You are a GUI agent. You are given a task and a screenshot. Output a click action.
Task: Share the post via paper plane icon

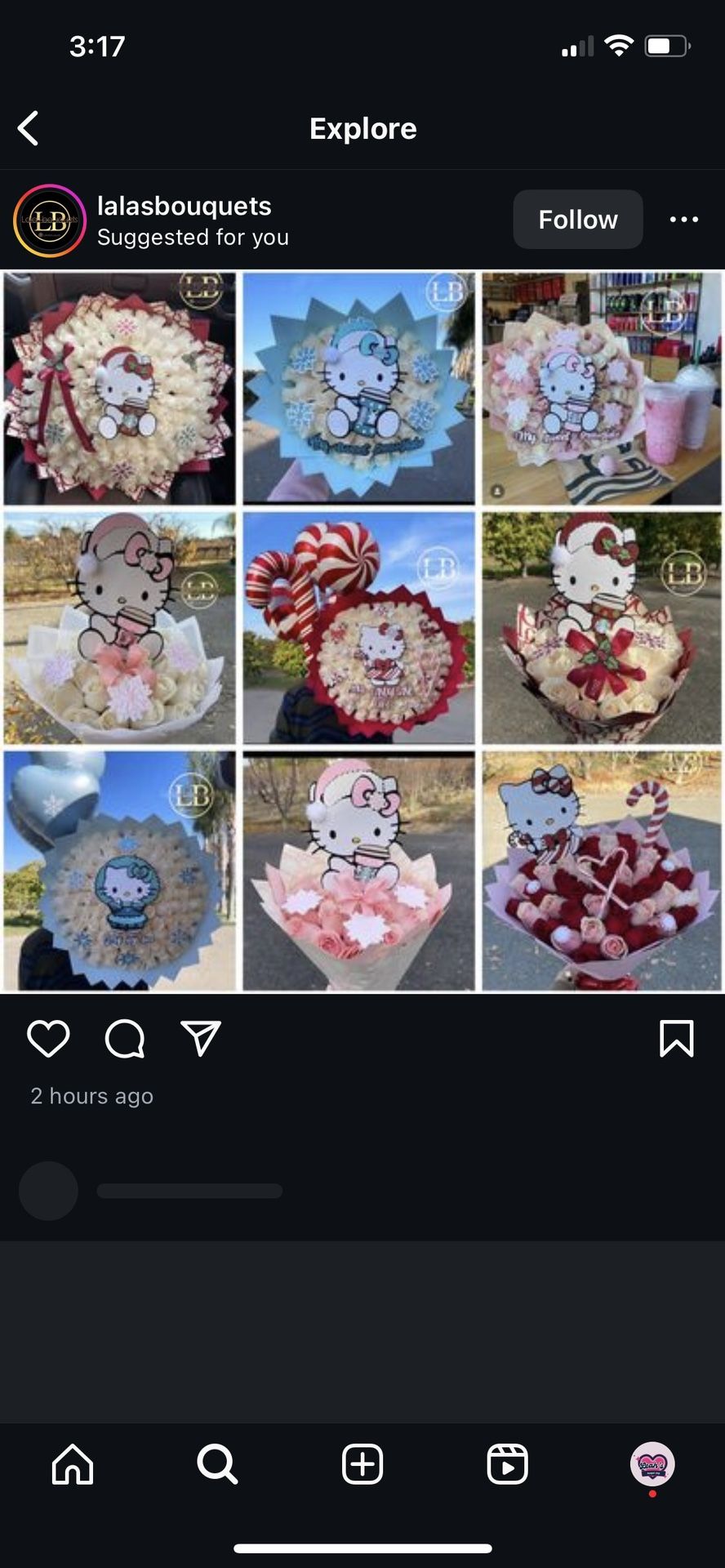click(201, 1039)
